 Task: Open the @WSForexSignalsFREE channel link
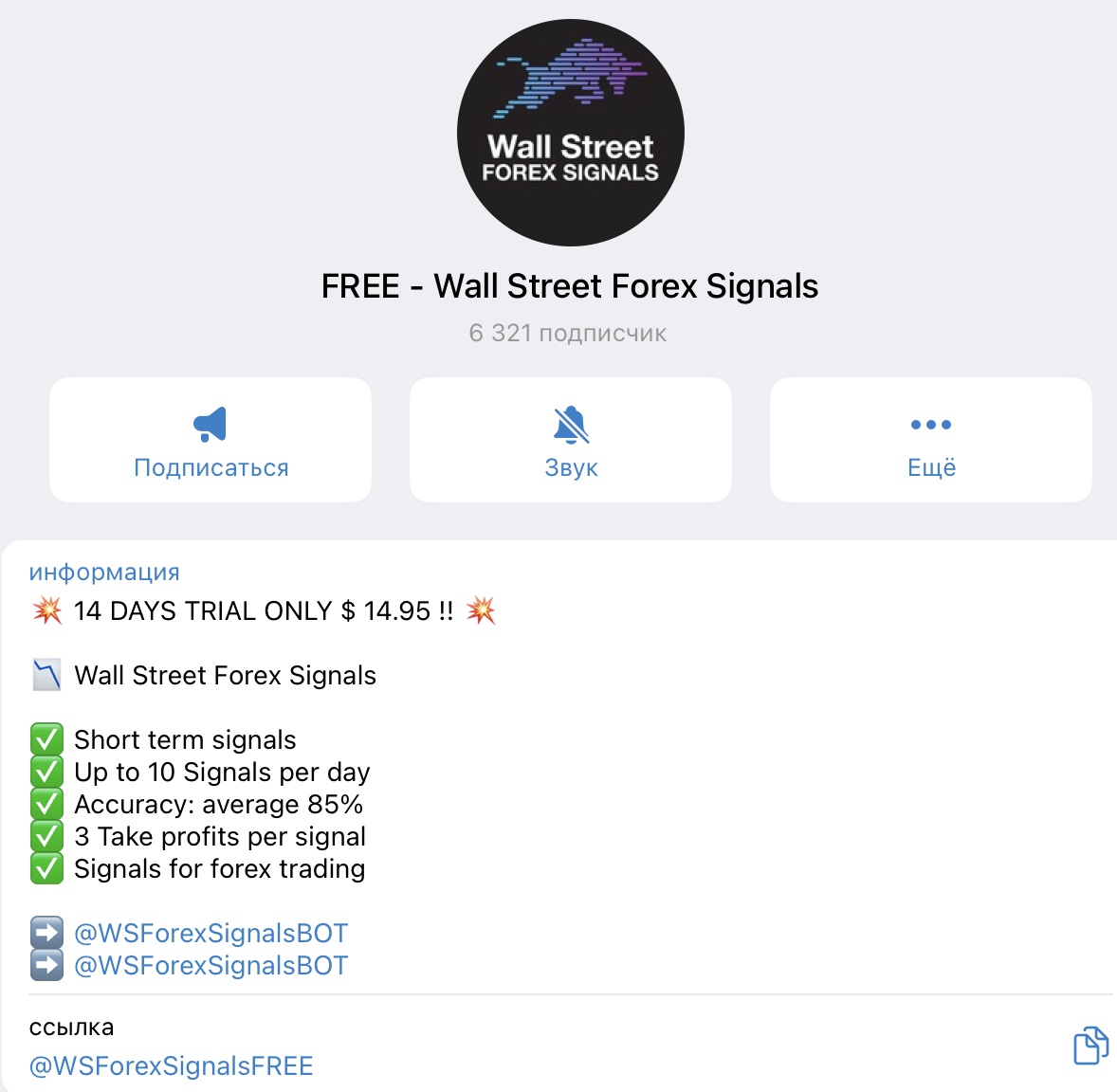[172, 1065]
